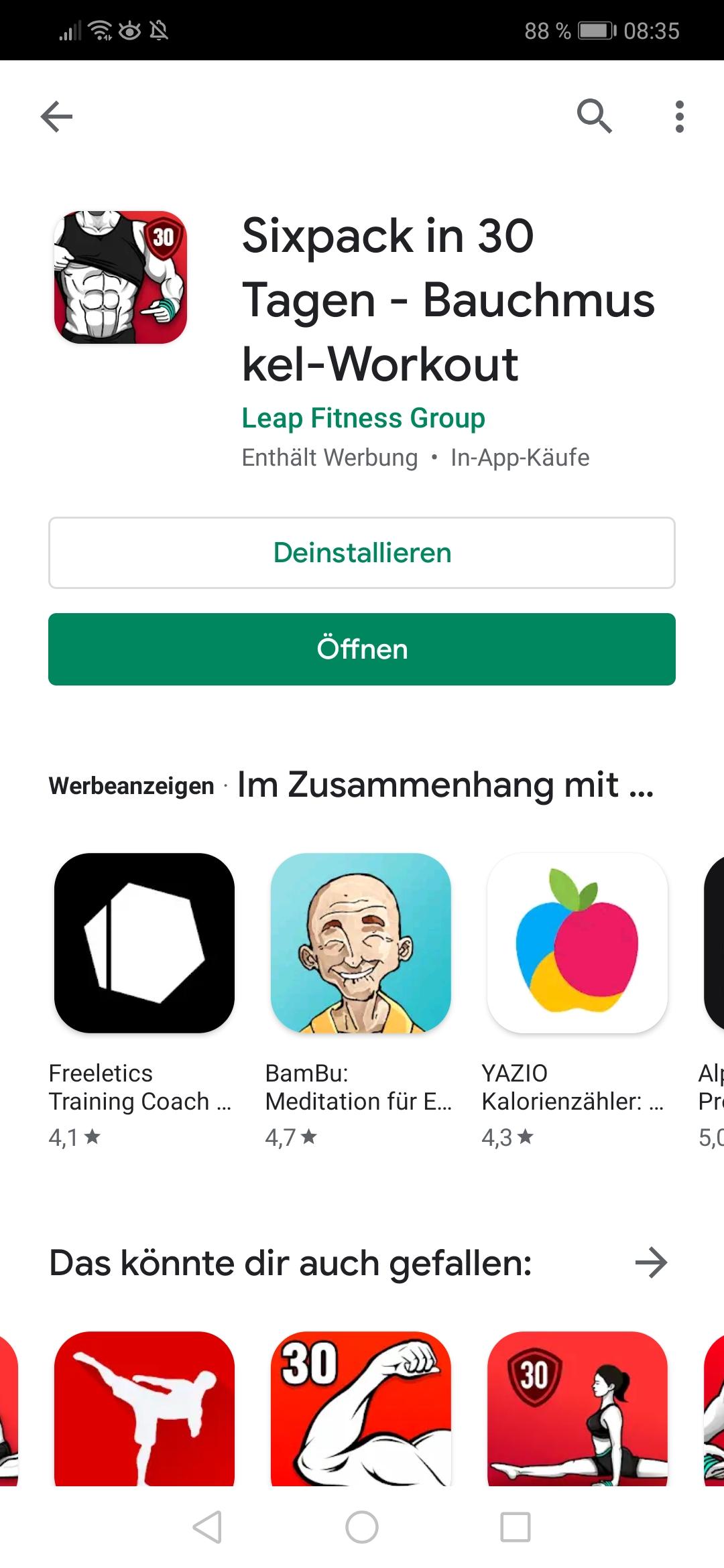Open the karate kick app tile
Viewport: 724px width, 1568px height.
click(x=144, y=1407)
